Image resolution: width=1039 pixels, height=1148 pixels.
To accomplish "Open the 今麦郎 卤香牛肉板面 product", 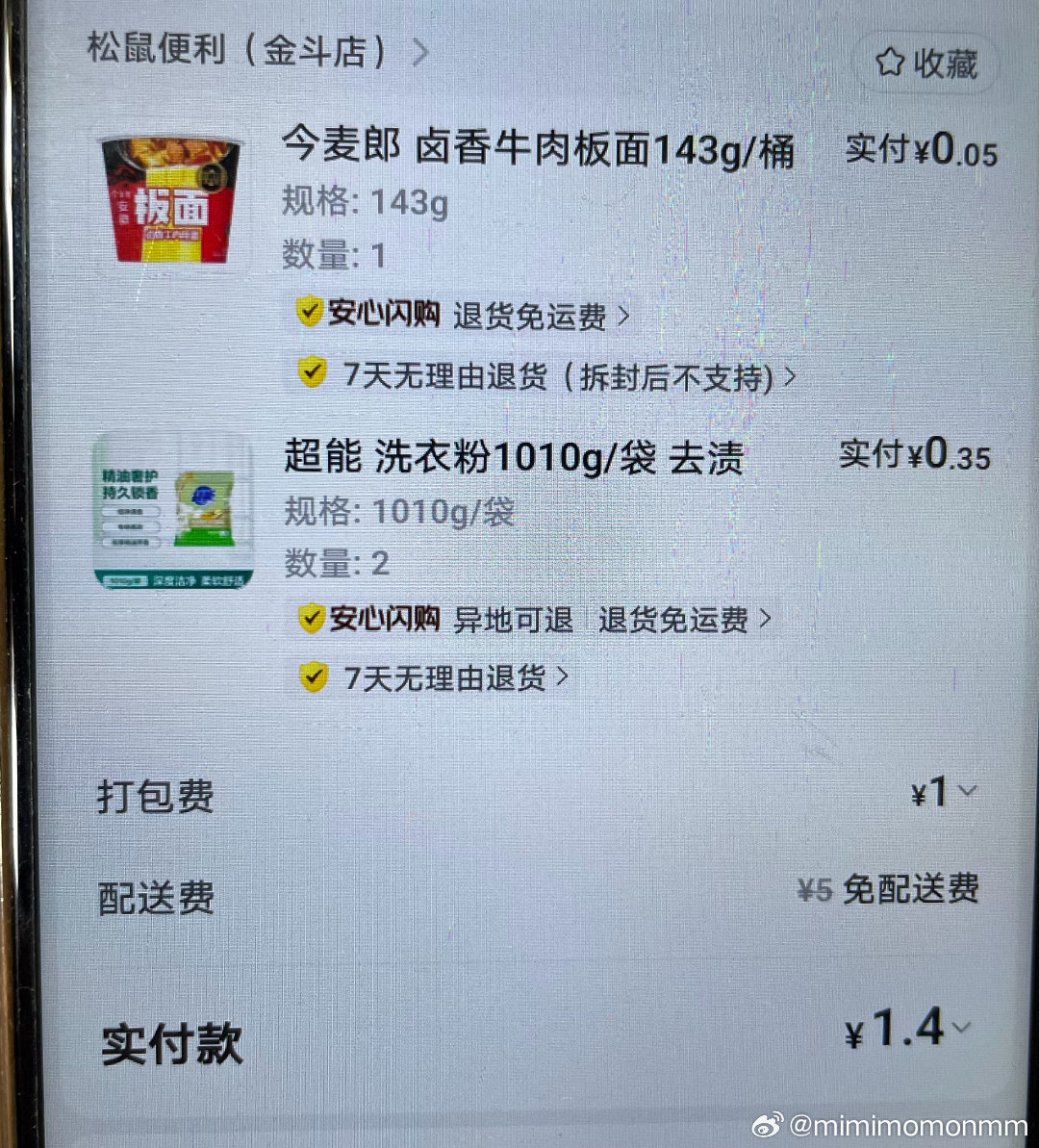I will [x=537, y=149].
